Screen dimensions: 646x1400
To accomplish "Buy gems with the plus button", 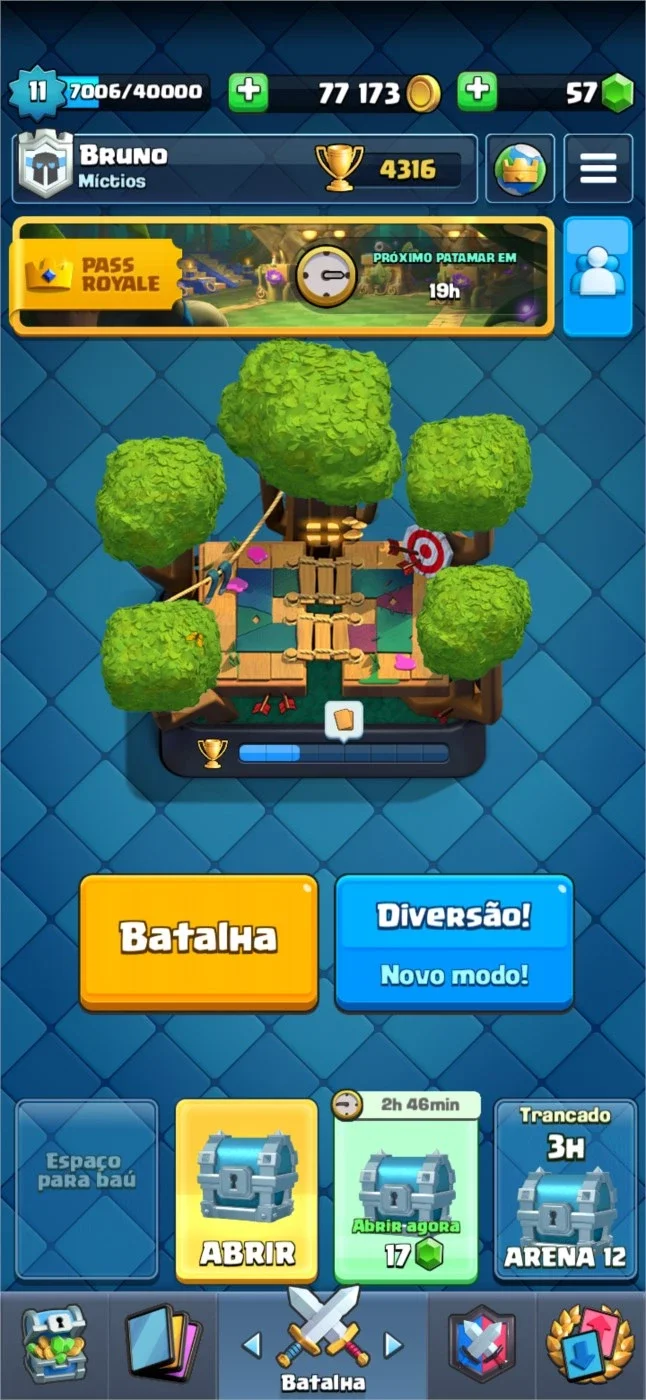I will (478, 92).
